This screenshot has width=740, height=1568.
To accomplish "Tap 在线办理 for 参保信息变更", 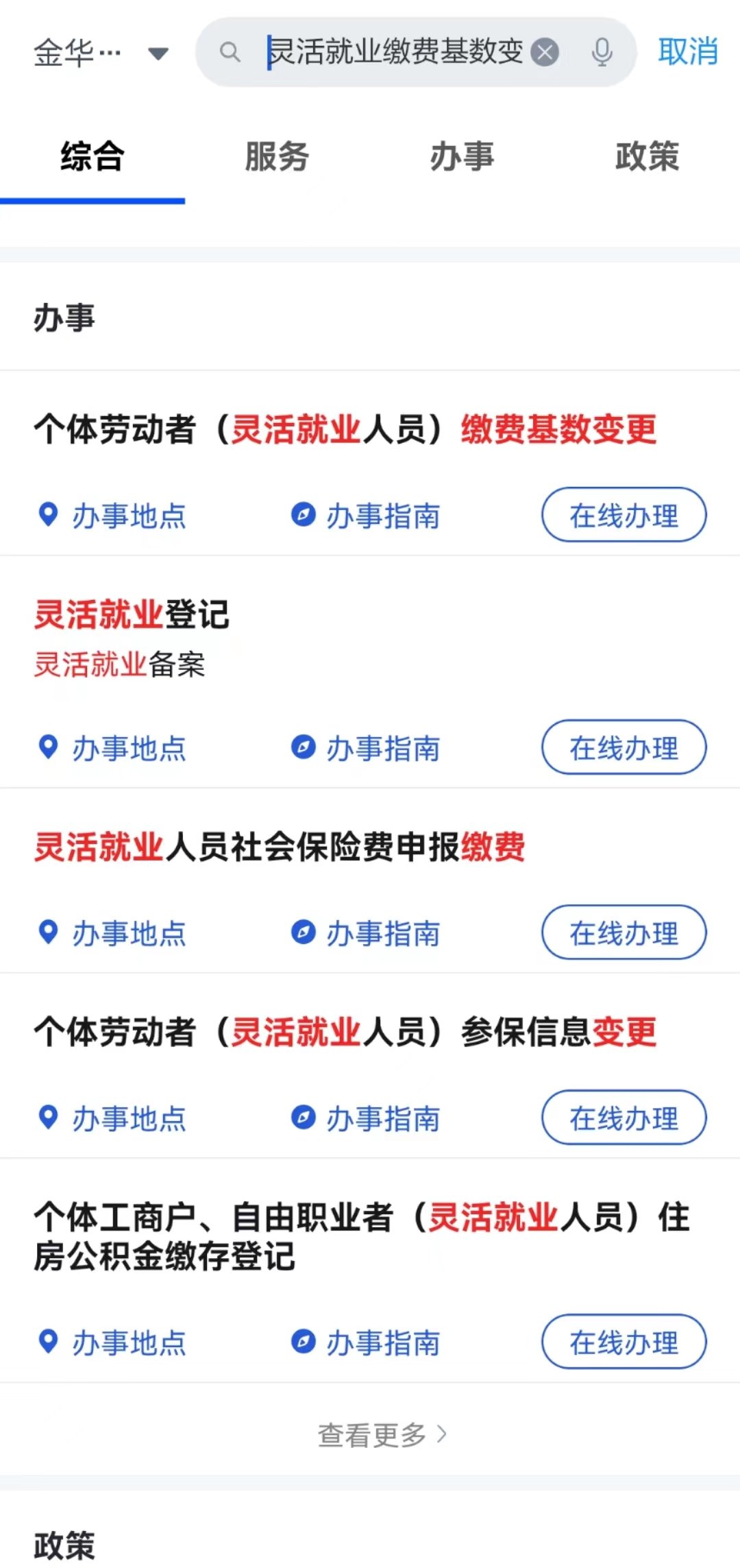I will coord(624,1118).
